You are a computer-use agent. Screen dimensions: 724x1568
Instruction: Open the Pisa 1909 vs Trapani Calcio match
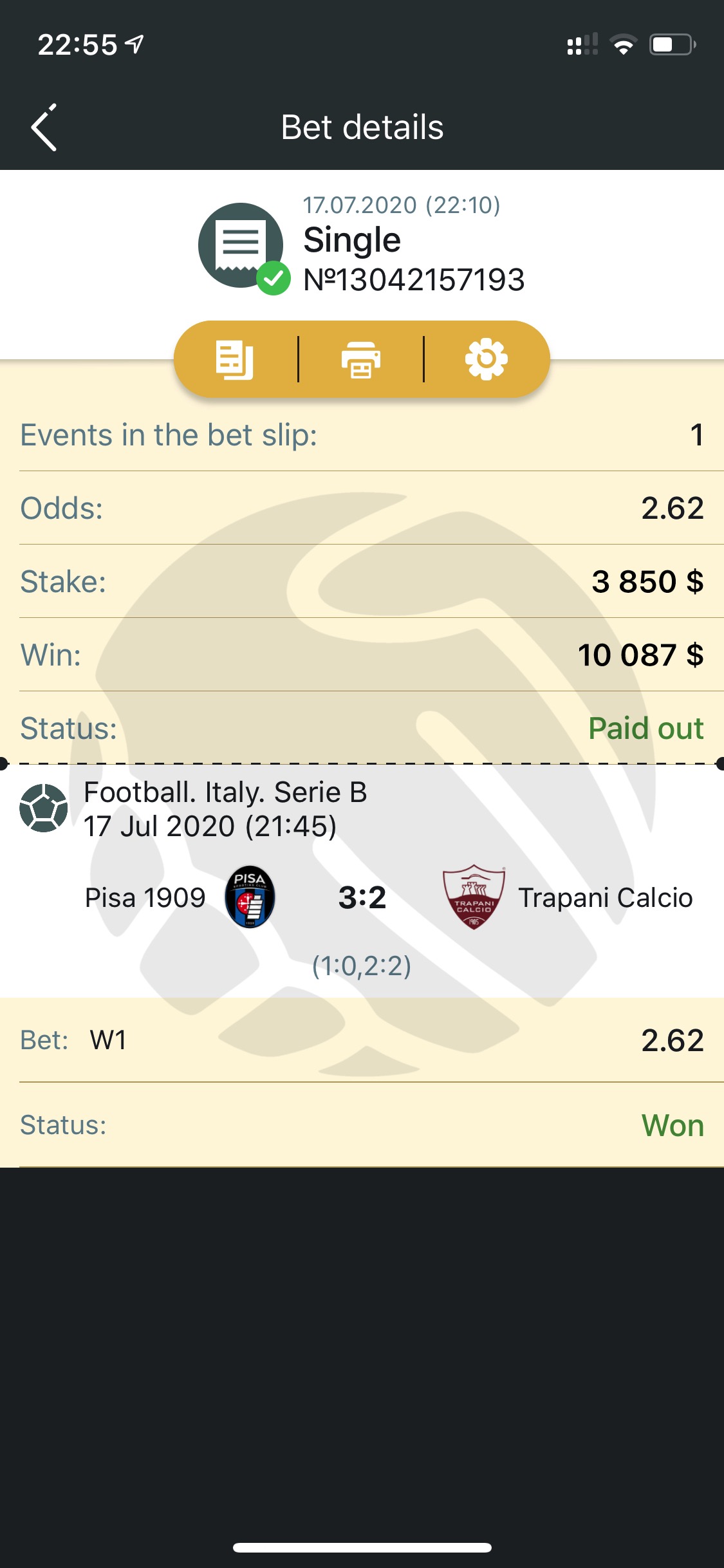pos(362,897)
